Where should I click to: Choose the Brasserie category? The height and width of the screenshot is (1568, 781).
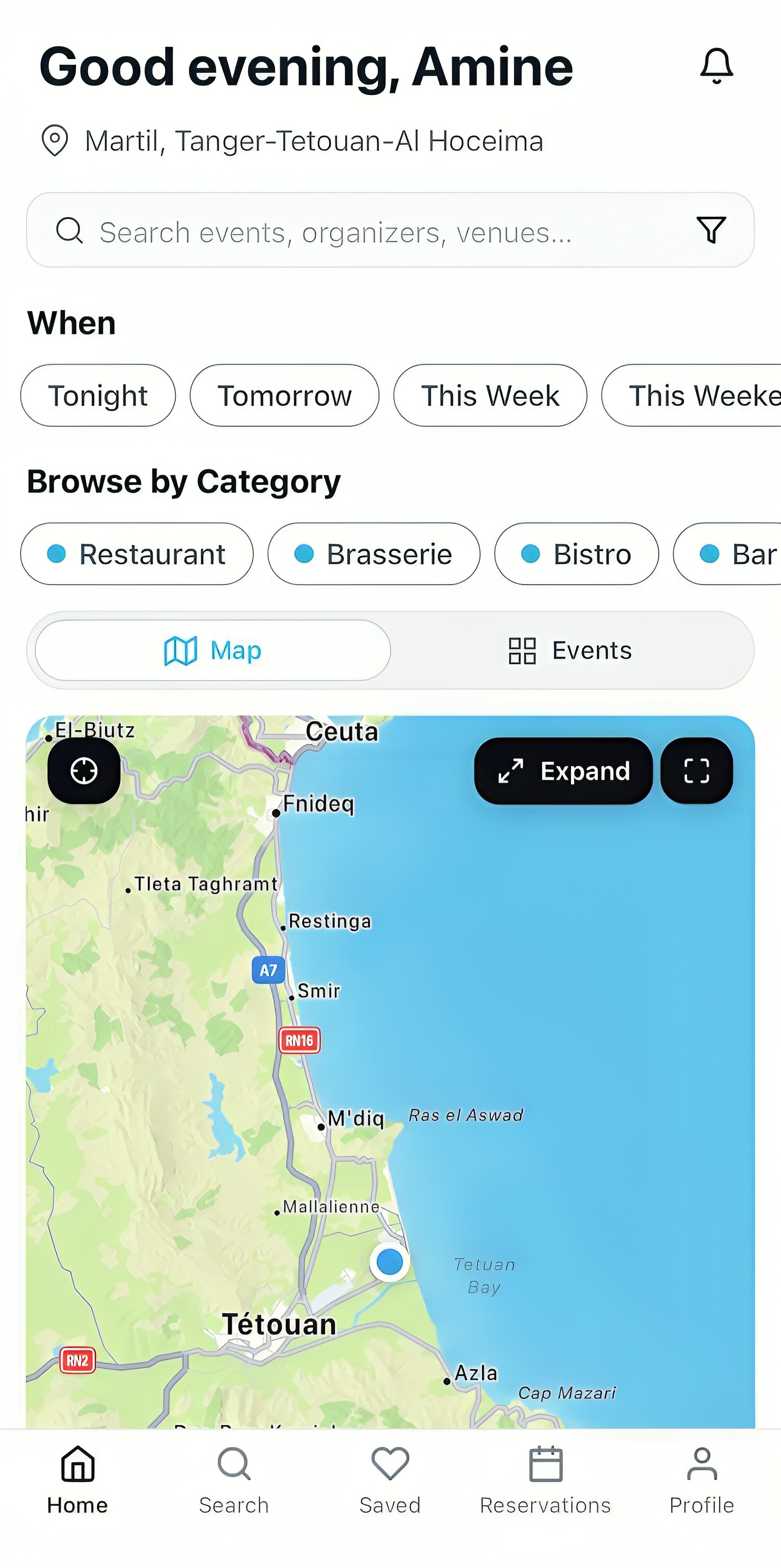[374, 554]
